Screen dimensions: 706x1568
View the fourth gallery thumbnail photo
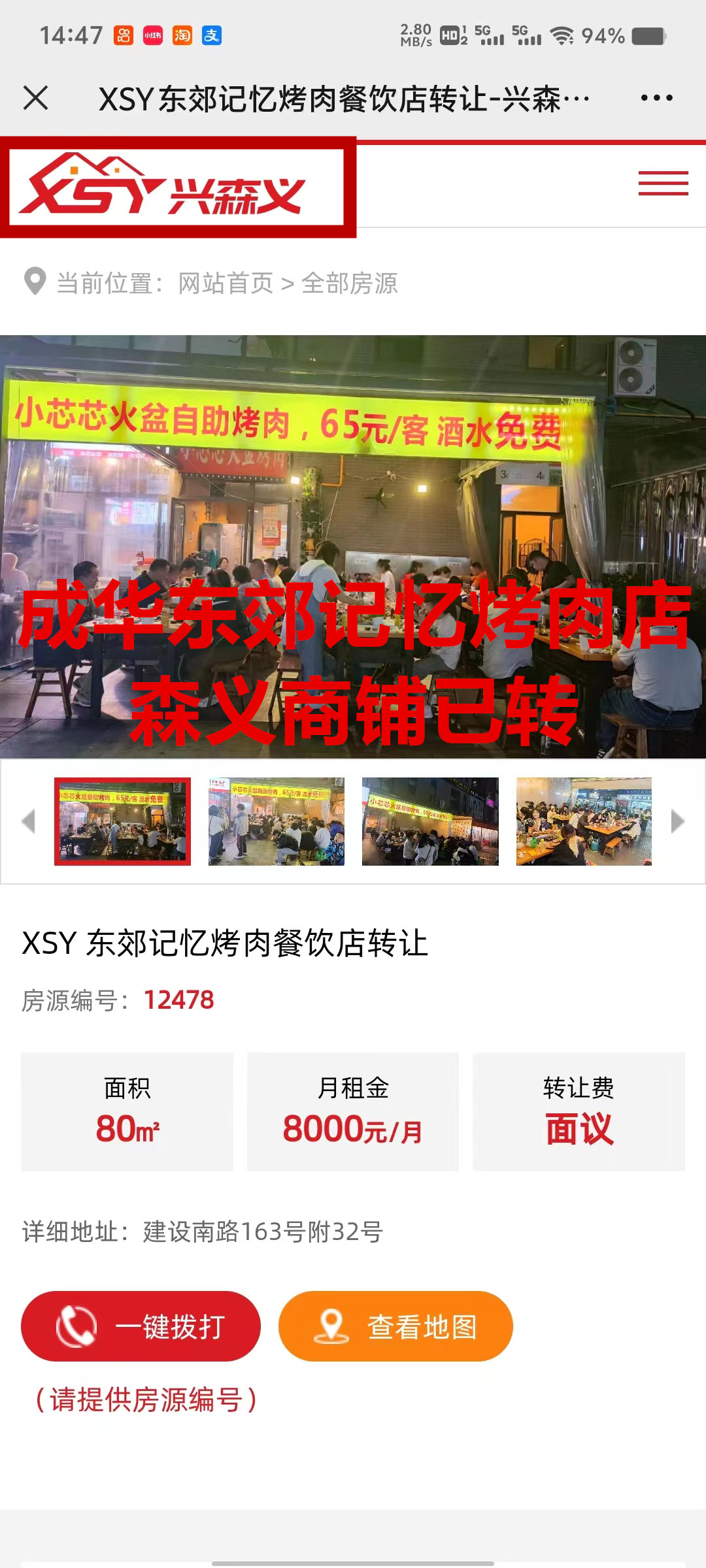pos(584,821)
